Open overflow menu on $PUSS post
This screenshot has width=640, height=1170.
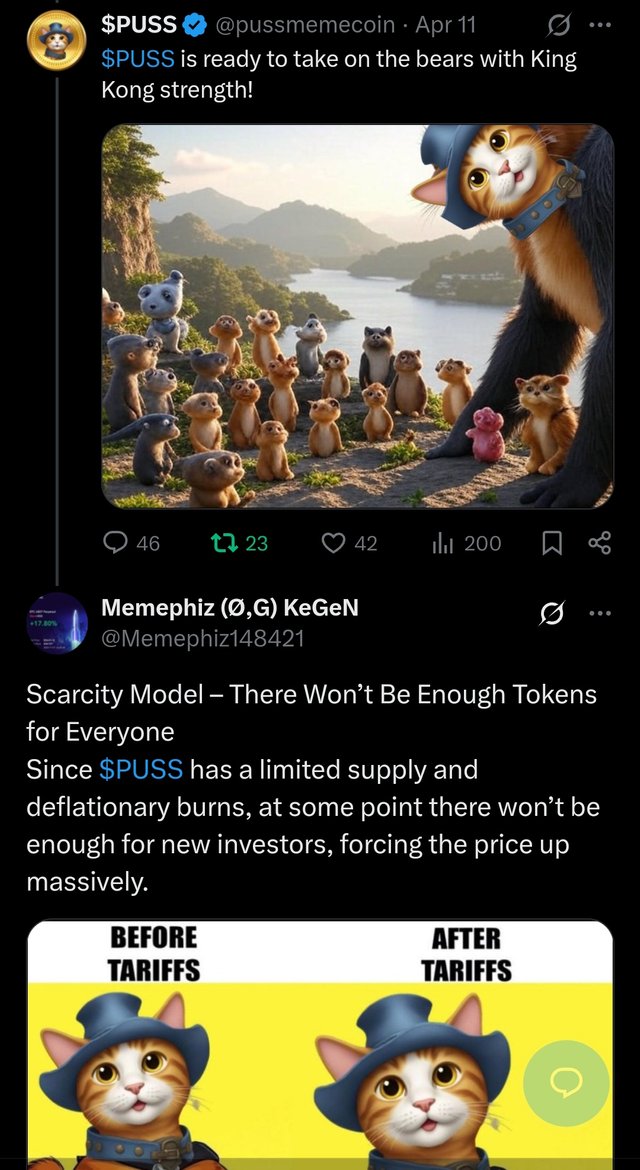click(x=599, y=25)
